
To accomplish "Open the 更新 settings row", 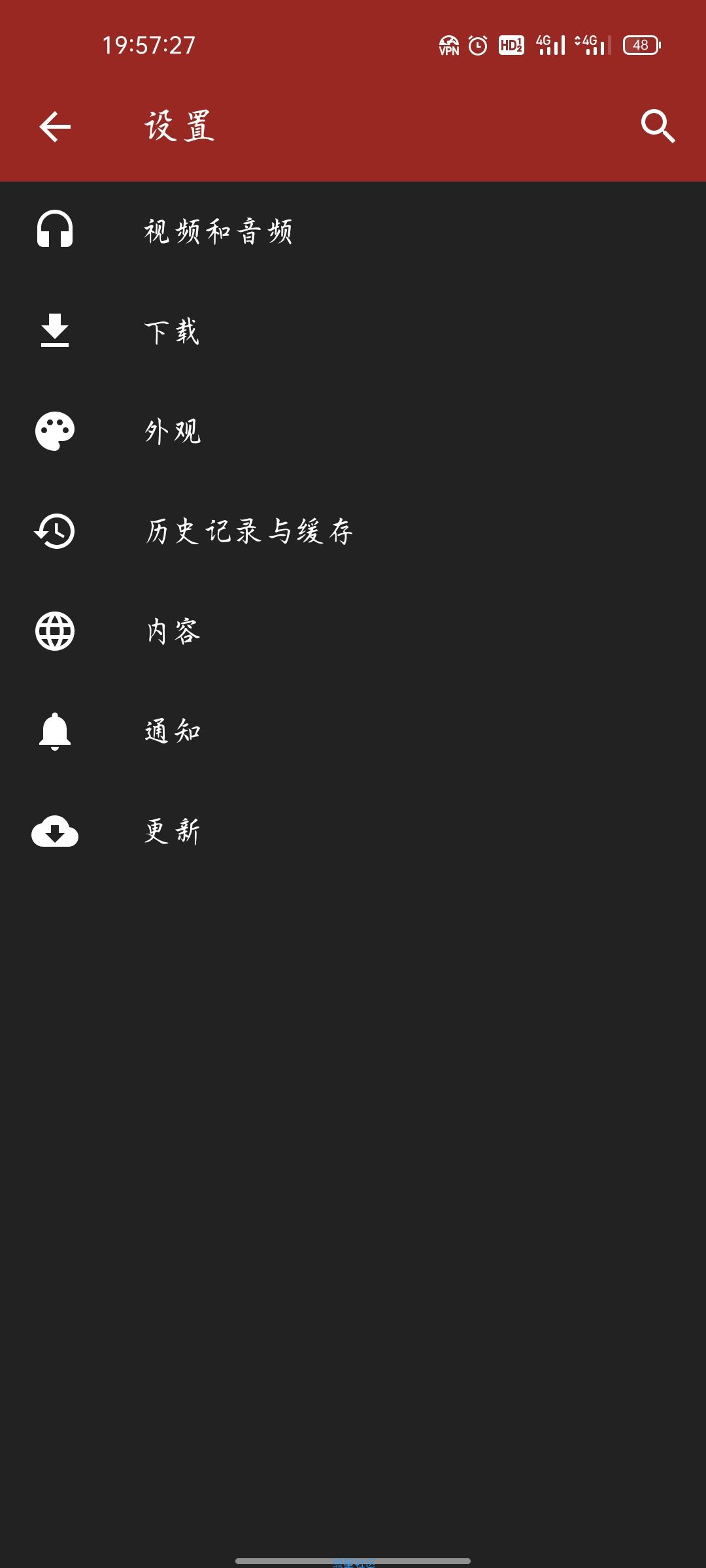I will coord(353,831).
